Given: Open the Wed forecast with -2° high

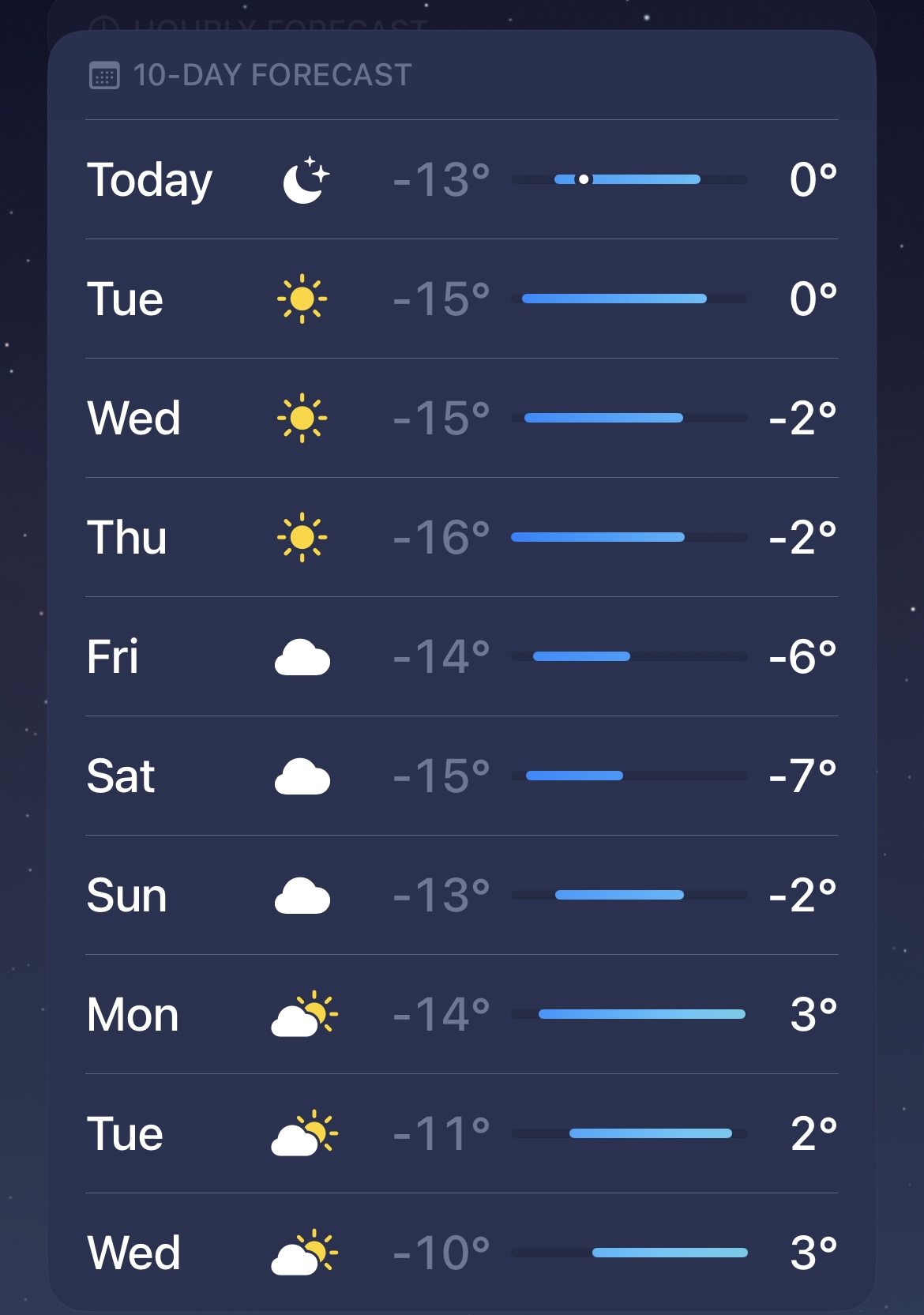Looking at the screenshot, I should point(462,419).
